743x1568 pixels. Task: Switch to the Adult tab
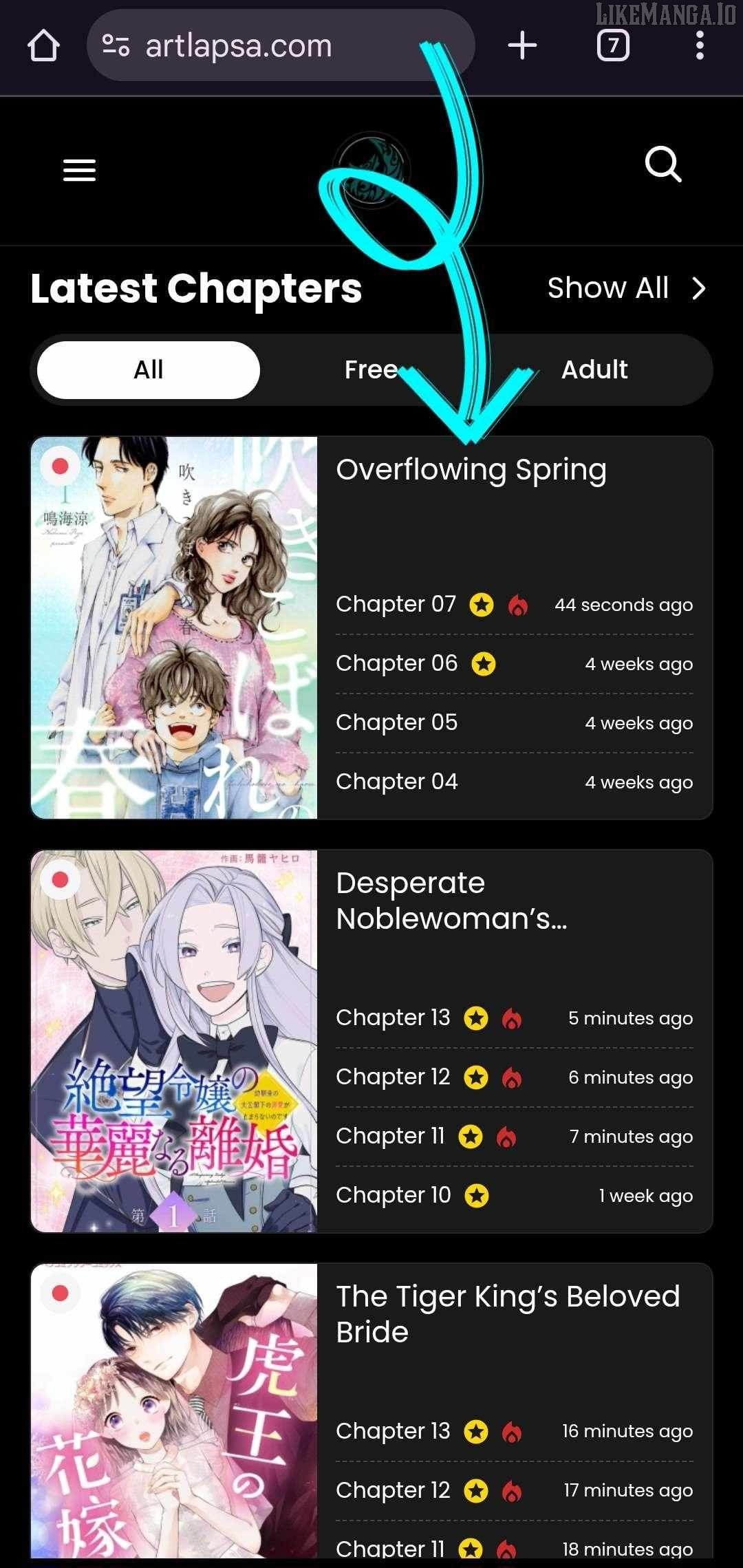click(594, 369)
